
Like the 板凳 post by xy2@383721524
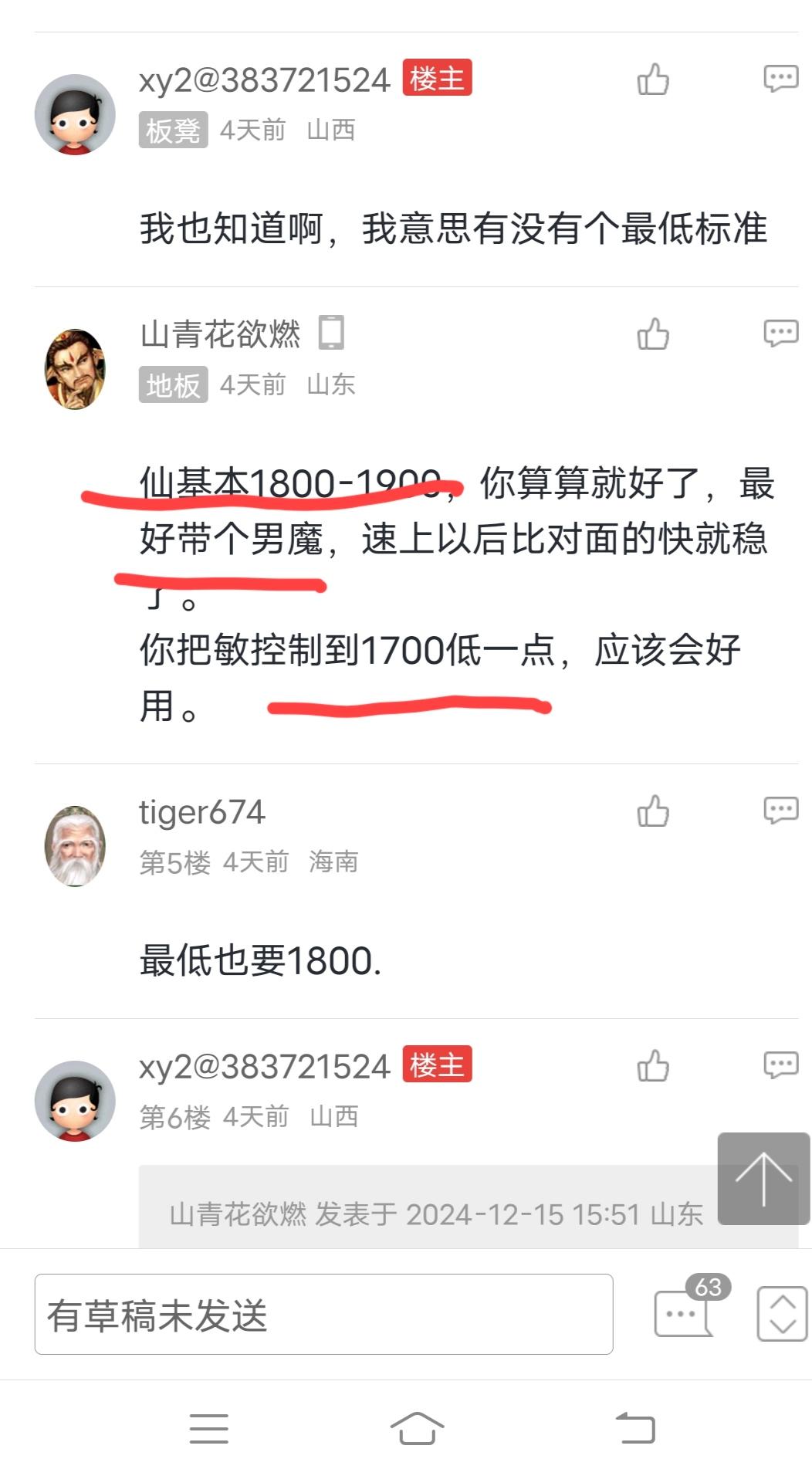(x=652, y=80)
